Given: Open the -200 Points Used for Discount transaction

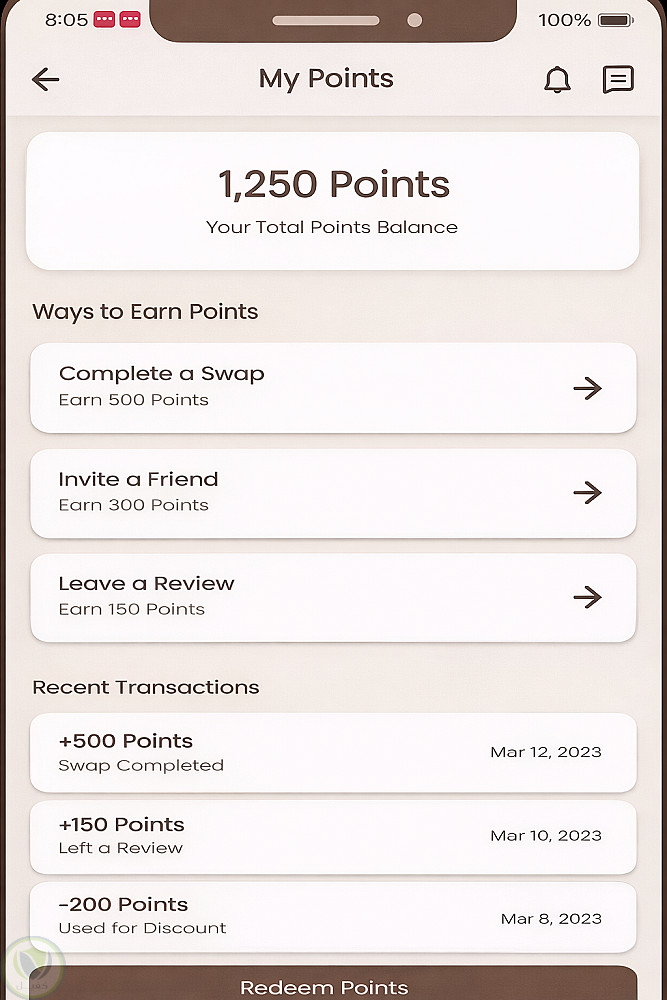Looking at the screenshot, I should tap(333, 916).
